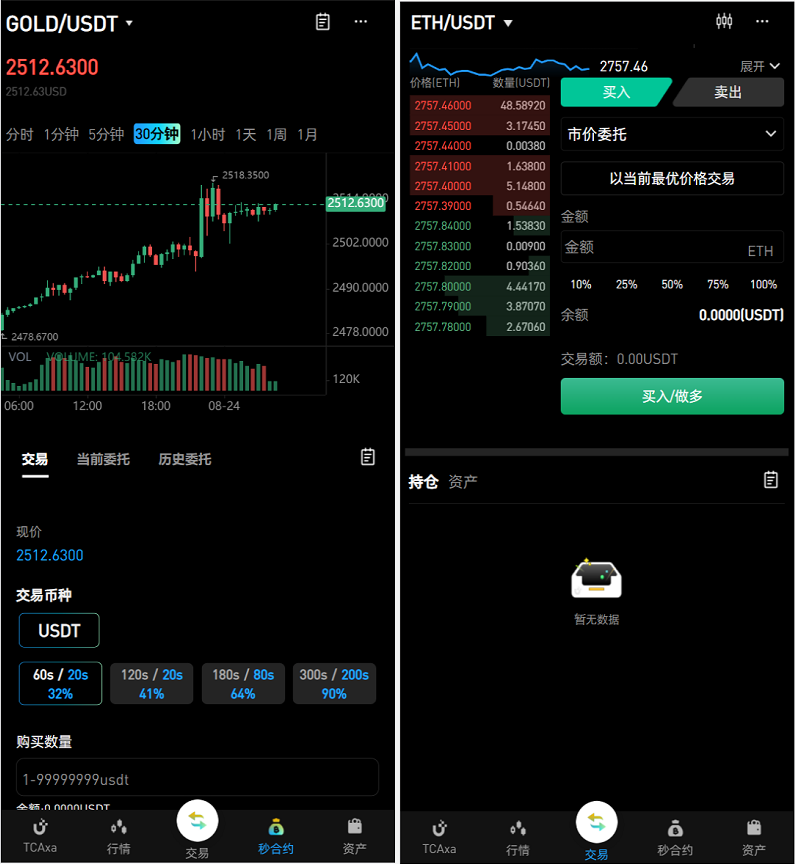This screenshot has width=795, height=864.
Task: Open the order record clipboard icon above the chart
Action: (x=322, y=22)
